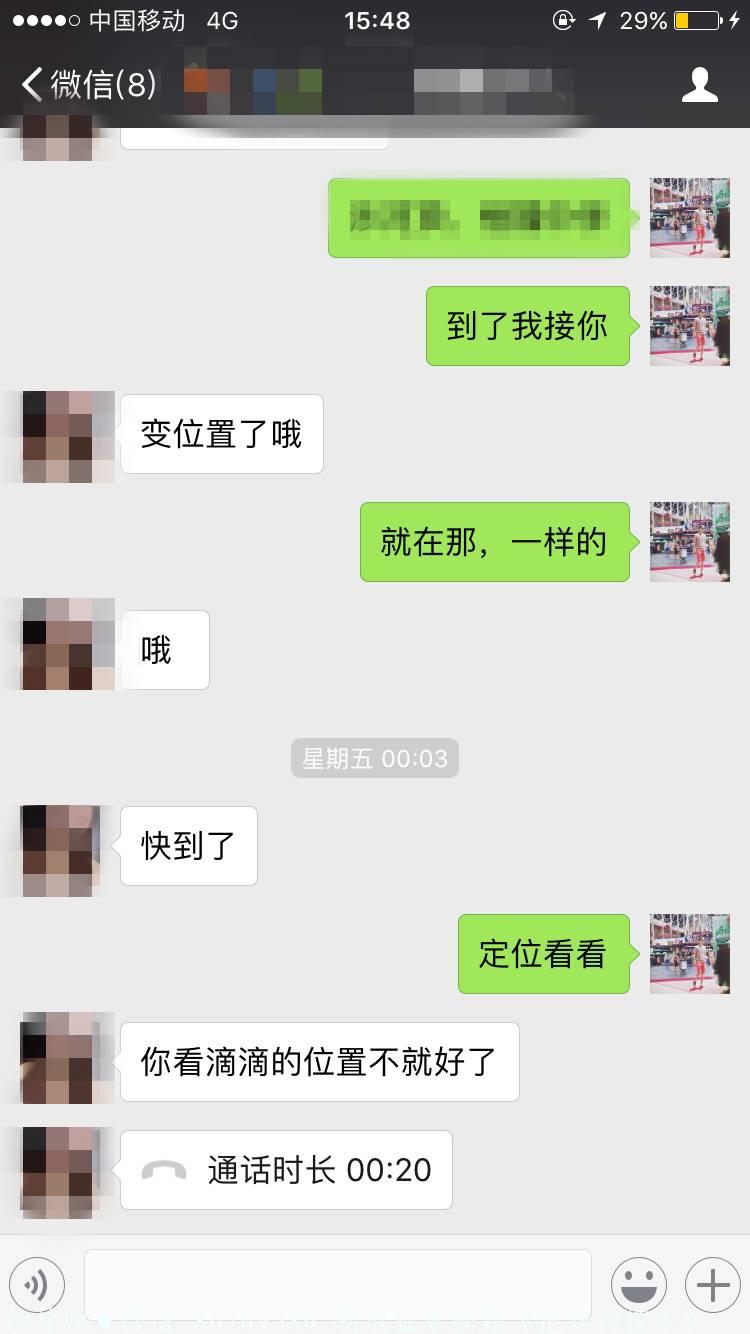This screenshot has height=1334, width=750.
Task: Go back to the 微信 chat list
Action: [88, 85]
